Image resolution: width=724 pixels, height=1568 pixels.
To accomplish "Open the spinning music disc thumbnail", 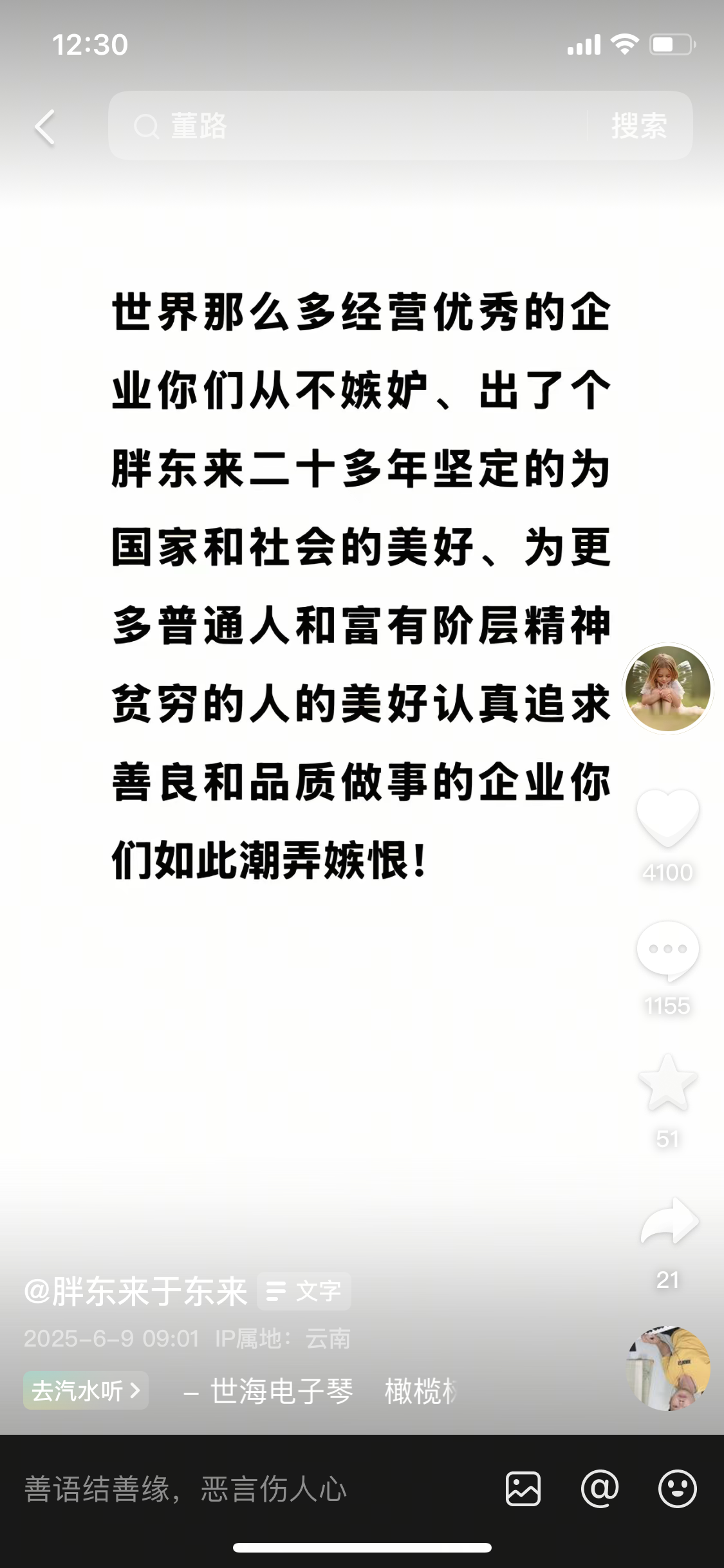I will coord(668,1368).
